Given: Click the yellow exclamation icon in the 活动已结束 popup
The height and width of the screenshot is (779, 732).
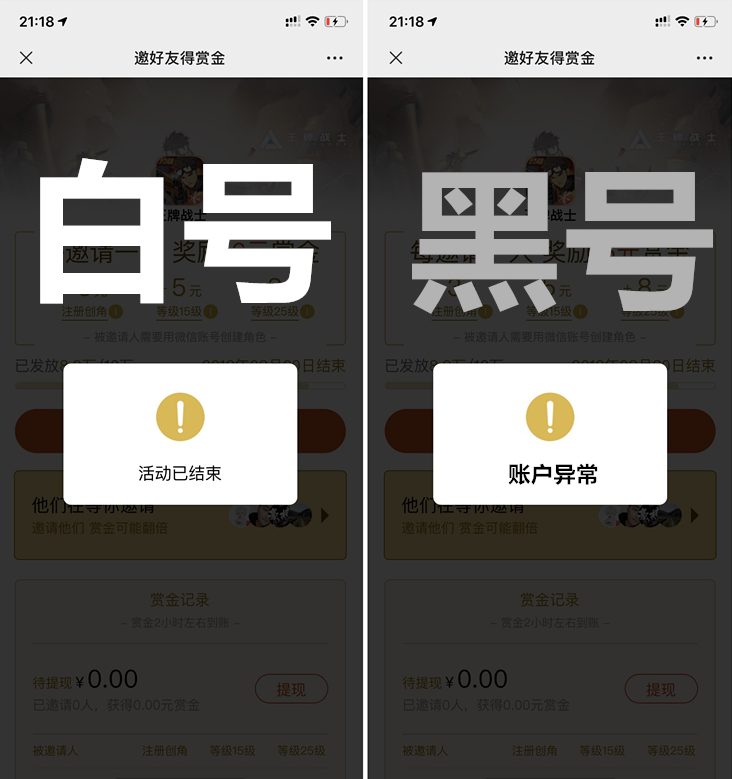Looking at the screenshot, I should point(180,416).
